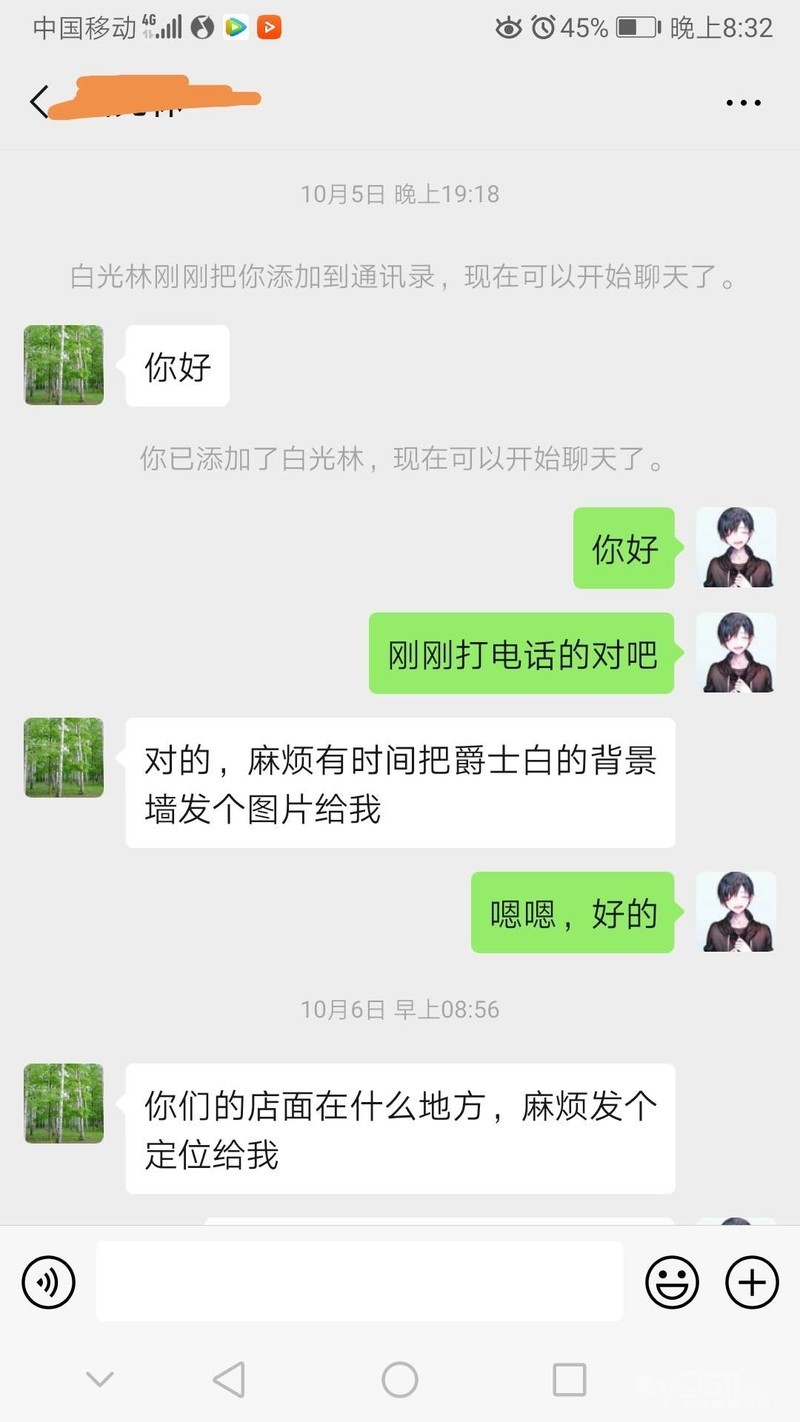Open the plus attachments menu
This screenshot has height=1422, width=800.
click(752, 1281)
